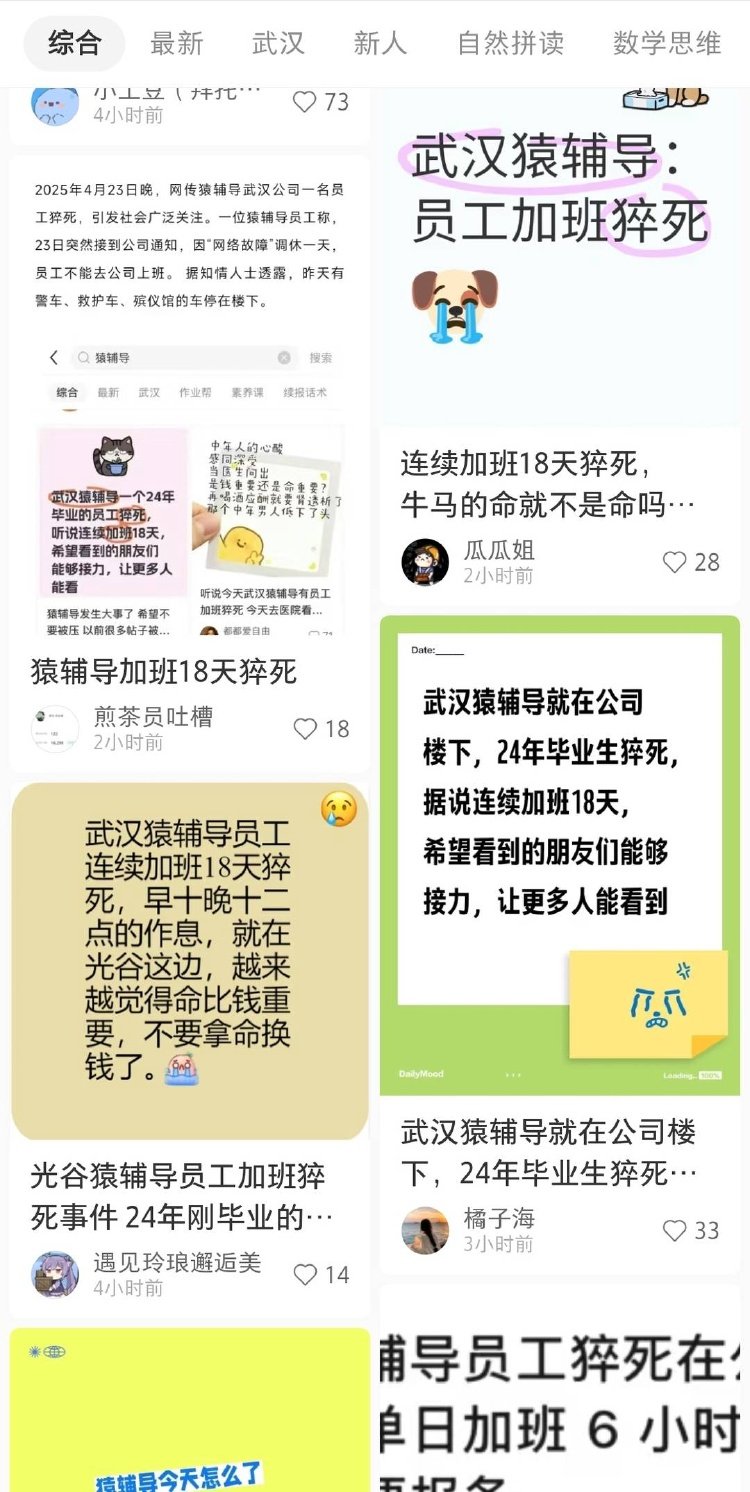
Task: Open the post about 单日加班 6 小时
Action: click(560, 1400)
